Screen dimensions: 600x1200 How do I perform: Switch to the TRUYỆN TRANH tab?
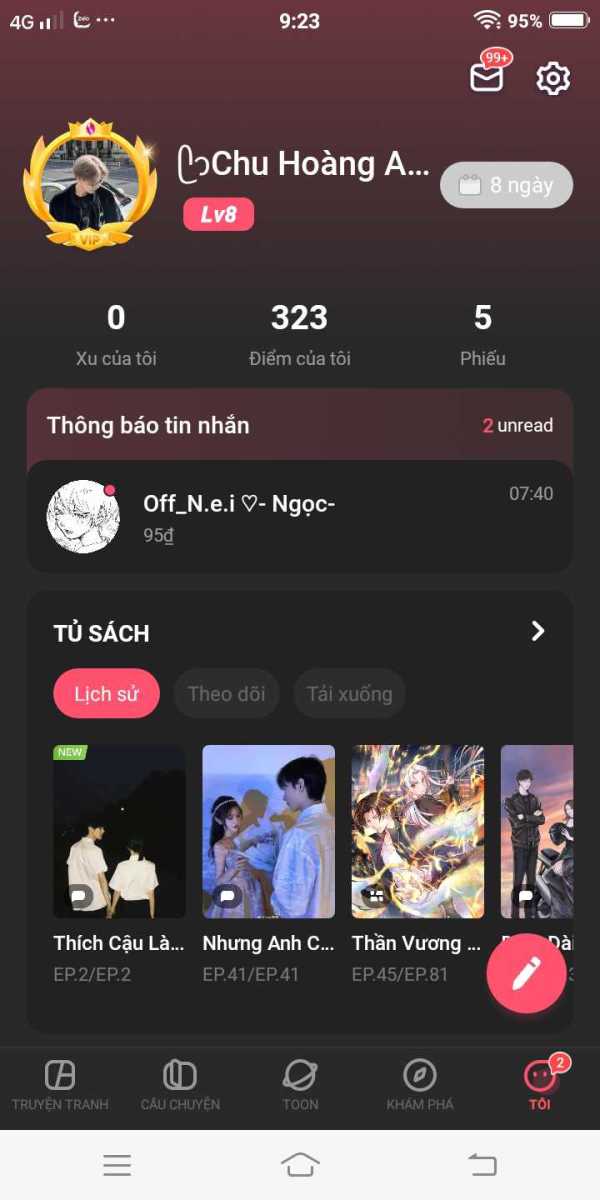[x=60, y=1086]
